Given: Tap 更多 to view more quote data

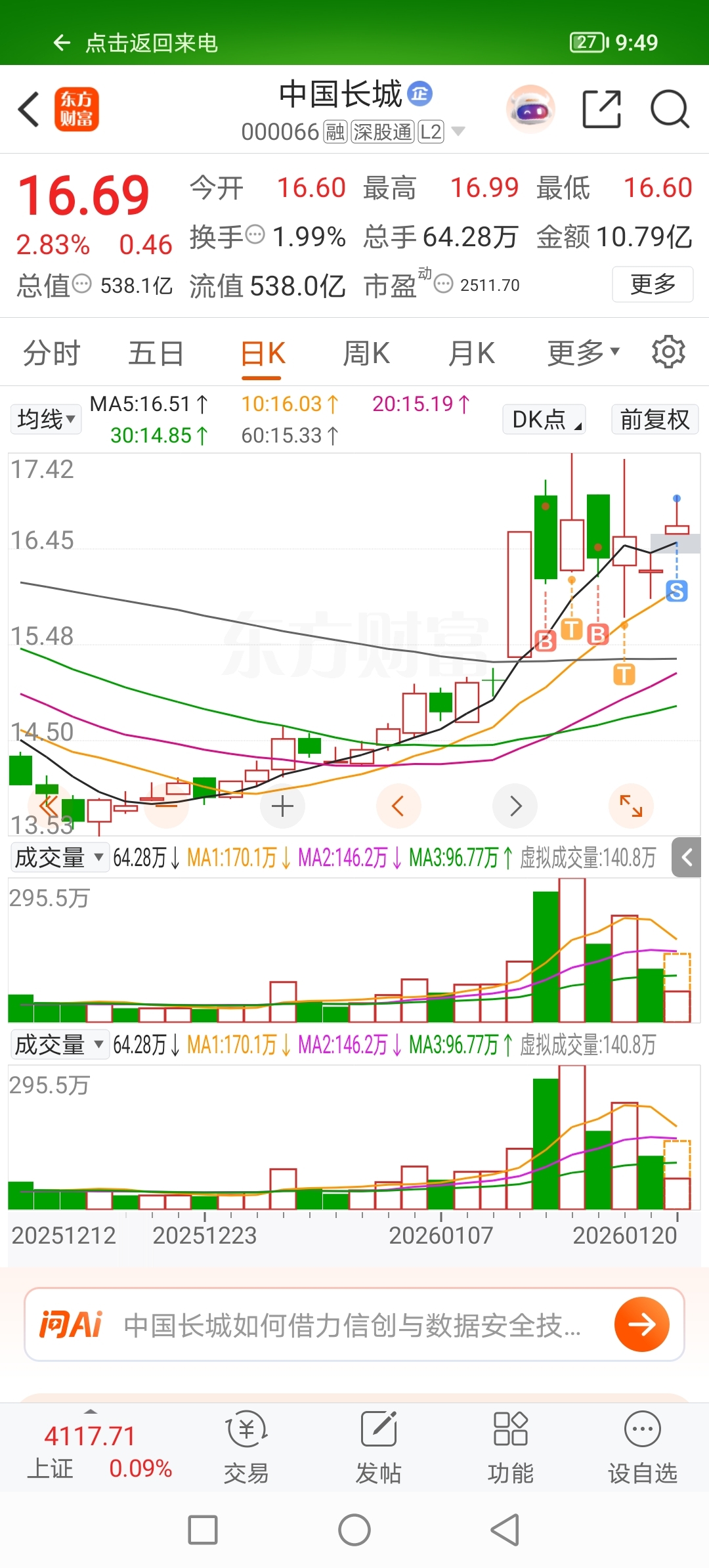Looking at the screenshot, I should pyautogui.click(x=652, y=284).
